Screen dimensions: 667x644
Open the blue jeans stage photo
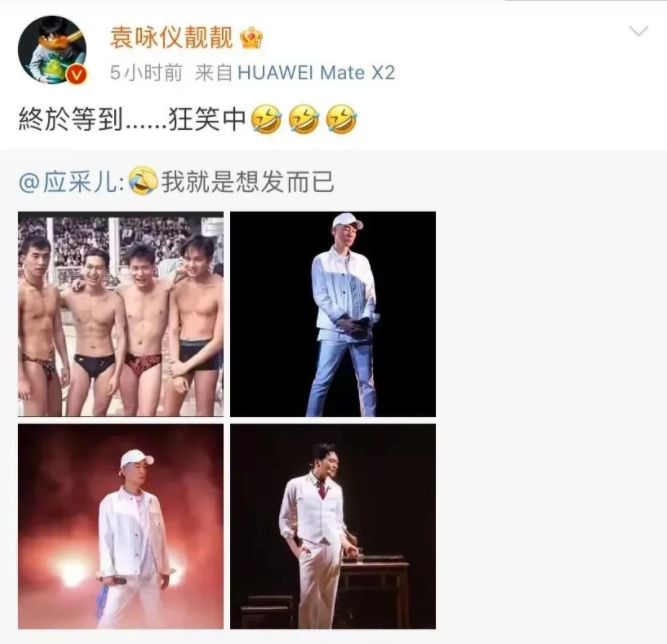coord(333,314)
